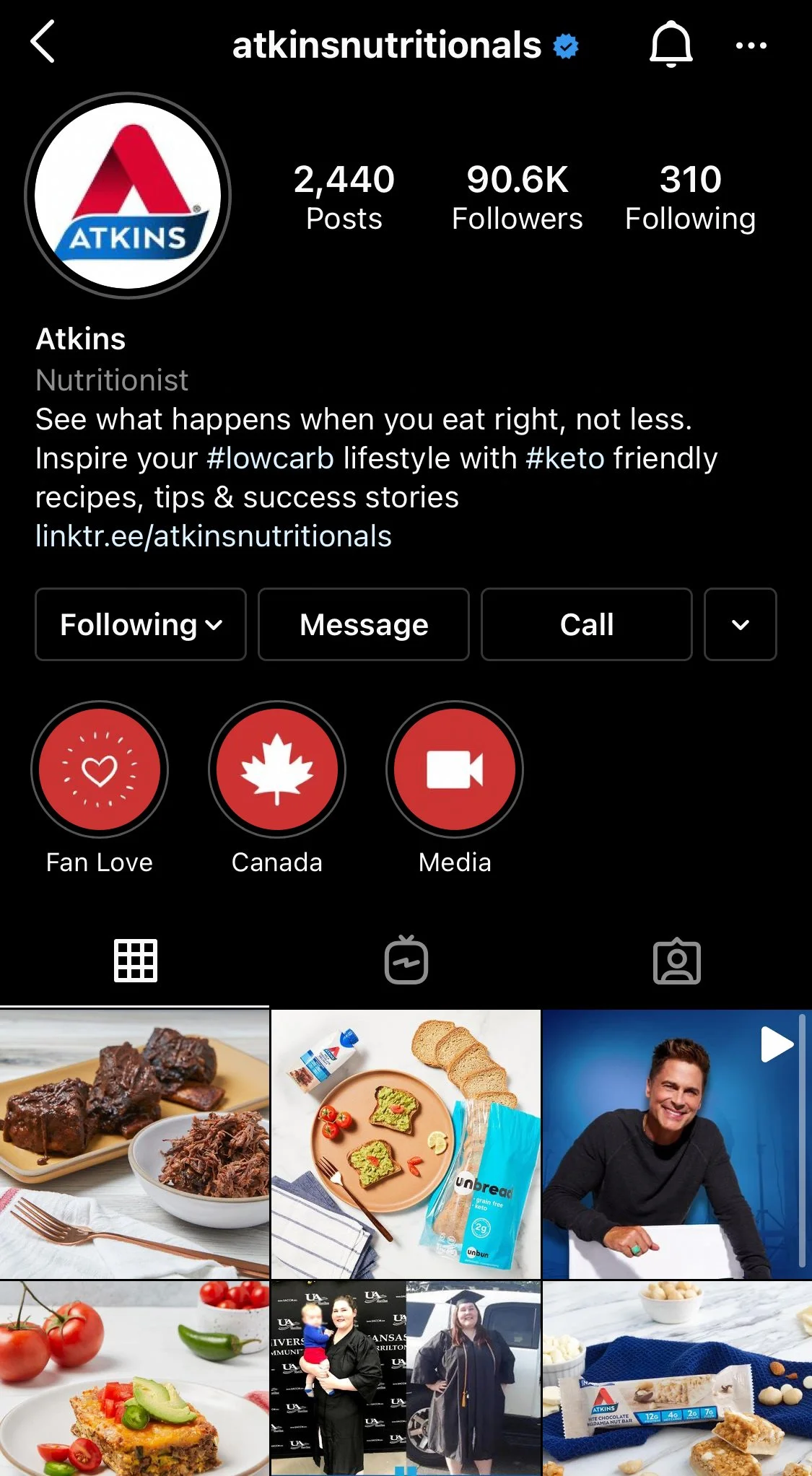
Task: Open the Media story highlight
Action: 455,769
